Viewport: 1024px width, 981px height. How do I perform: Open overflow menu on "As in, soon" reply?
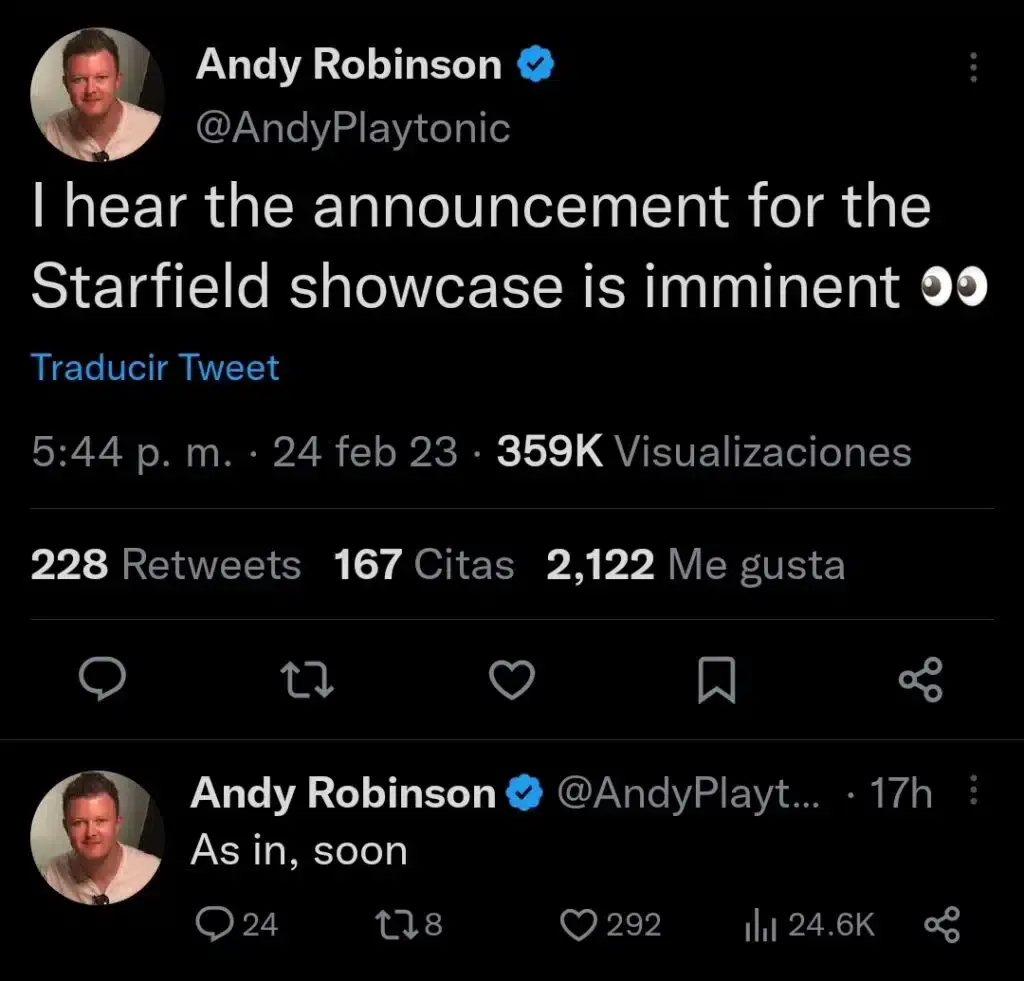click(x=975, y=793)
